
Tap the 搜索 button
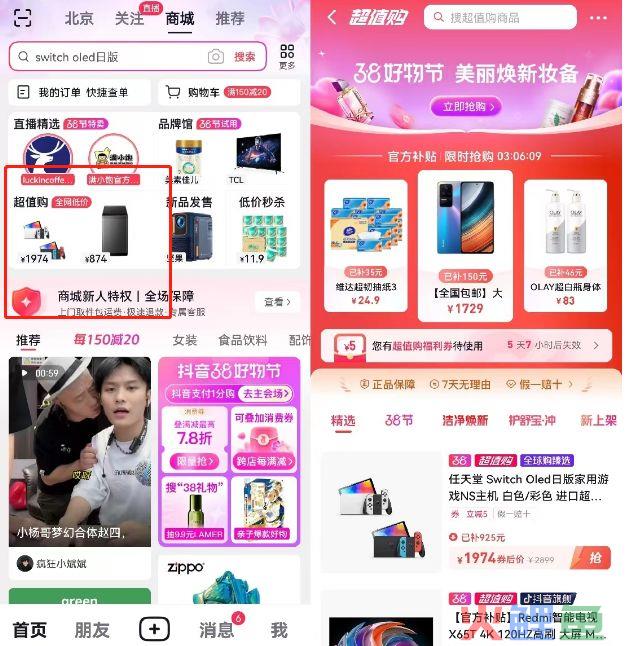244,57
